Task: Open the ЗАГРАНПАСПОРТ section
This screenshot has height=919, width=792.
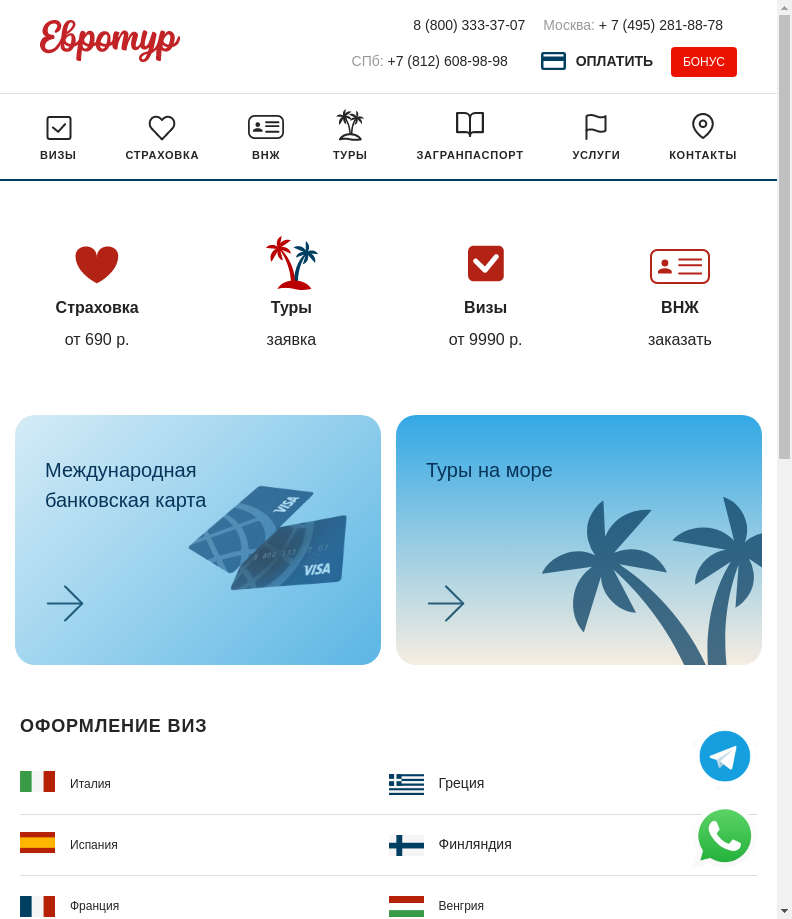Action: [x=470, y=137]
